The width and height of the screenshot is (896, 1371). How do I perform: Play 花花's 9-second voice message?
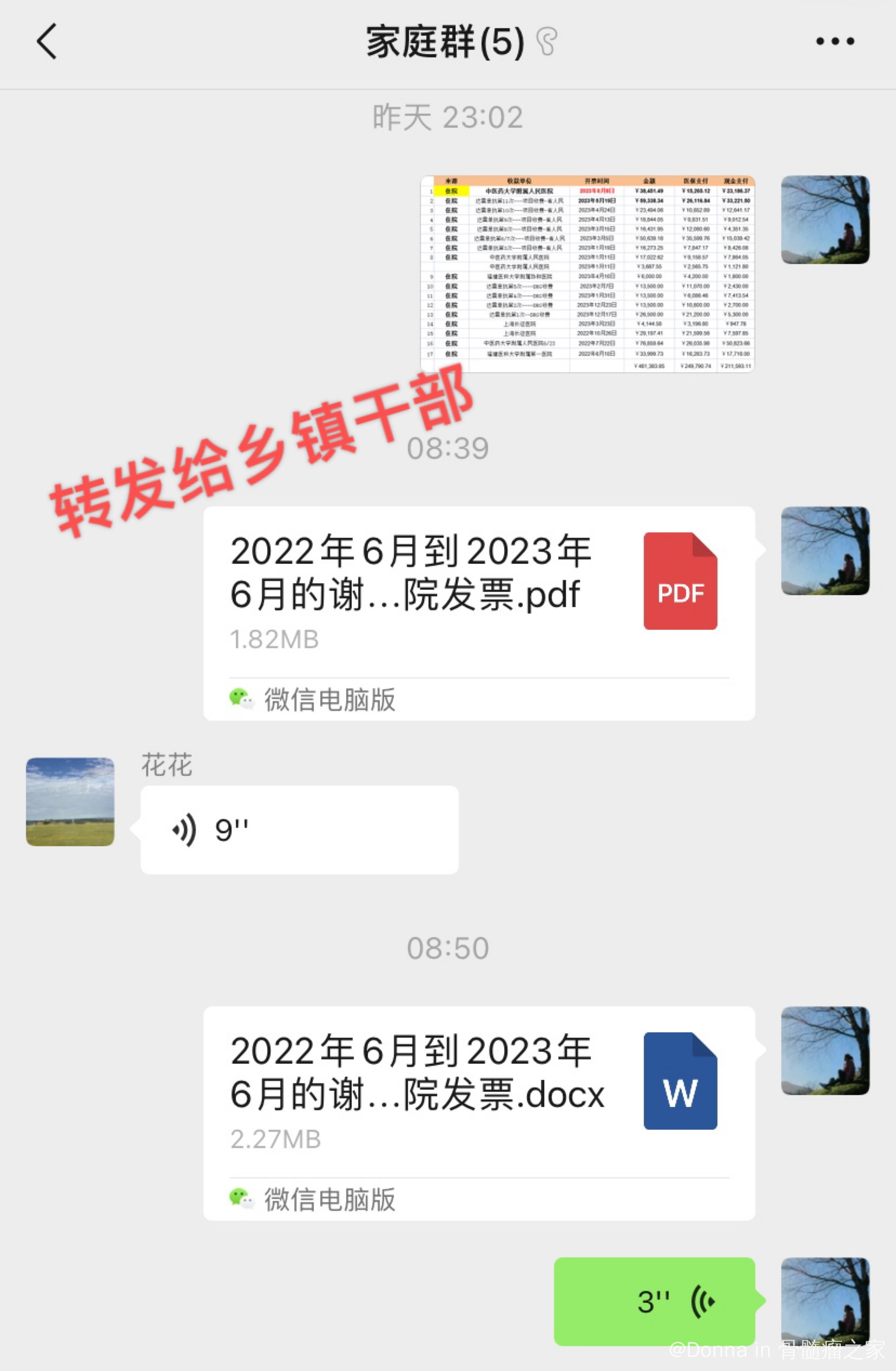click(299, 830)
